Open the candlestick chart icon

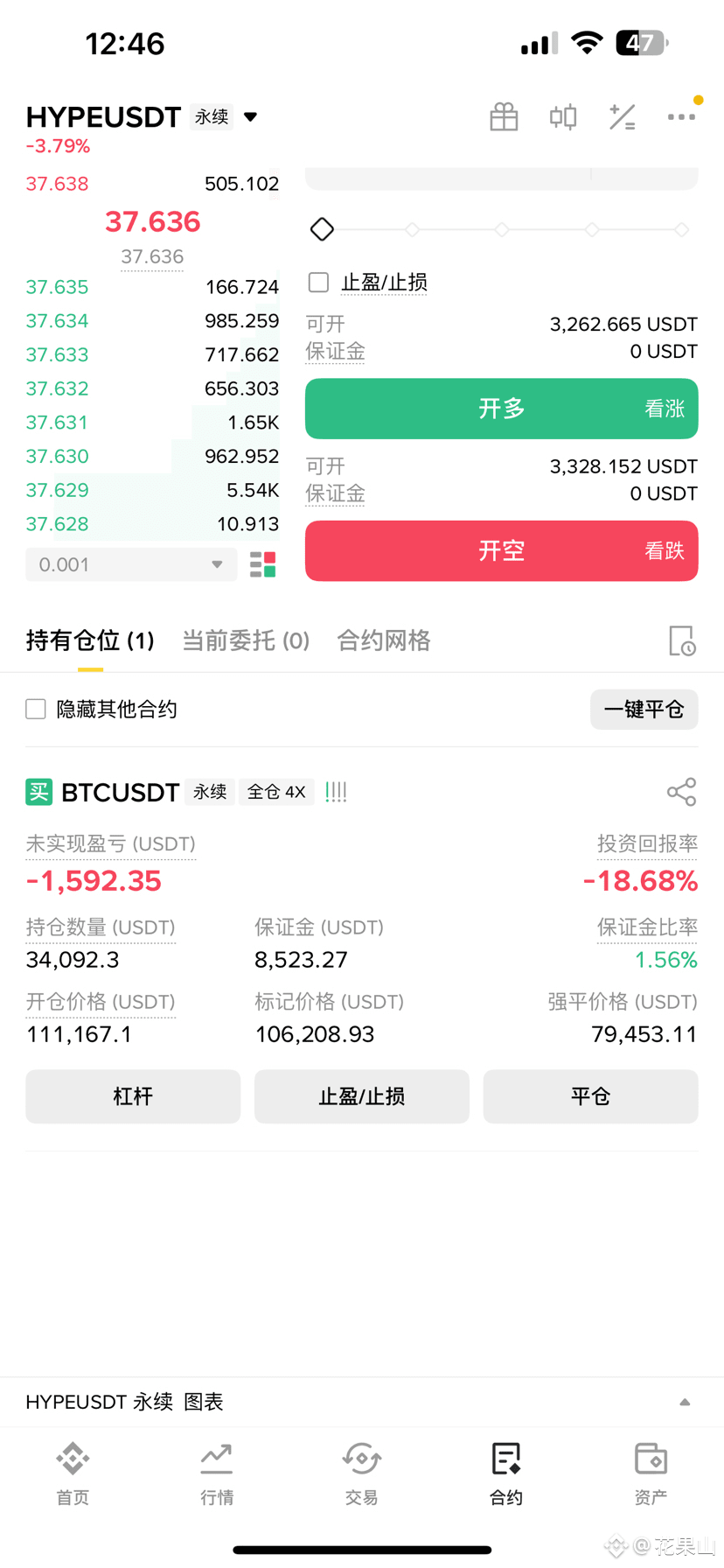point(563,117)
